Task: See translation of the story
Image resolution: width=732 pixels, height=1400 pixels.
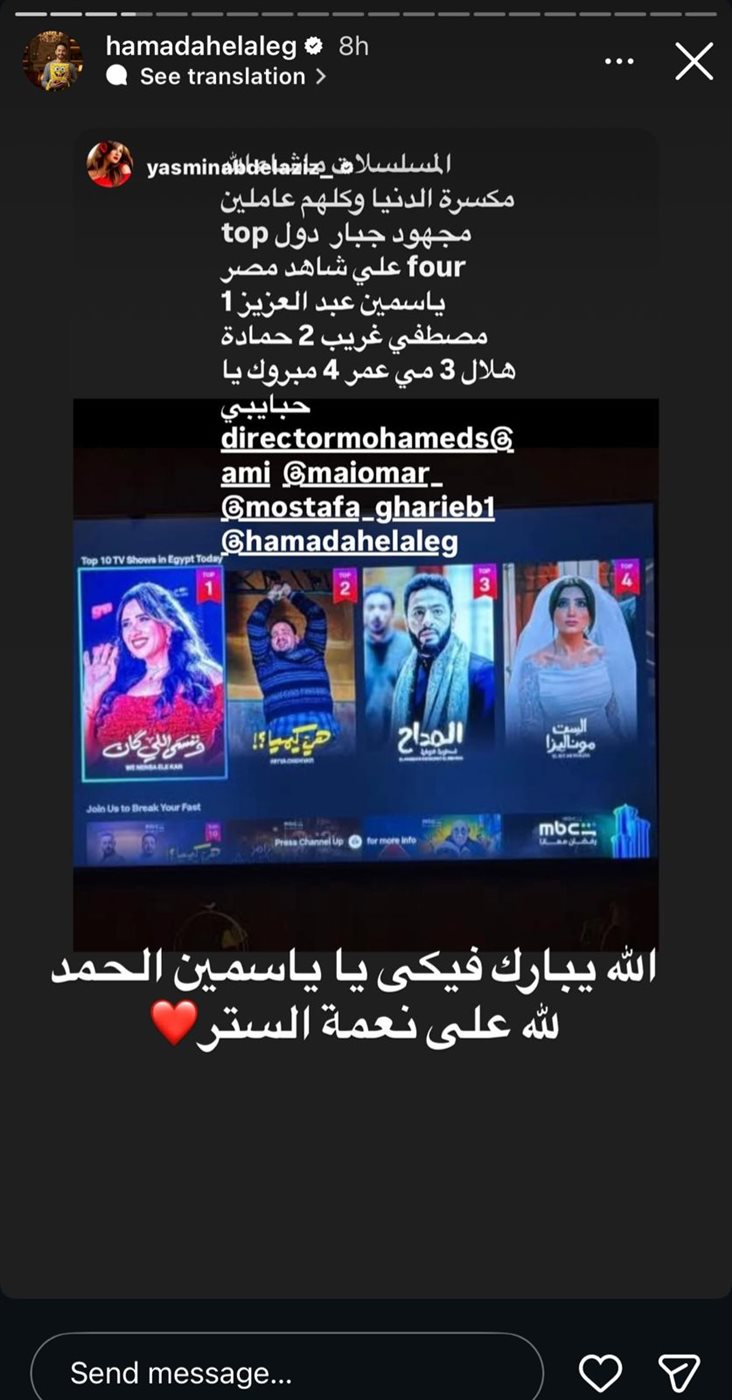Action: [224, 76]
